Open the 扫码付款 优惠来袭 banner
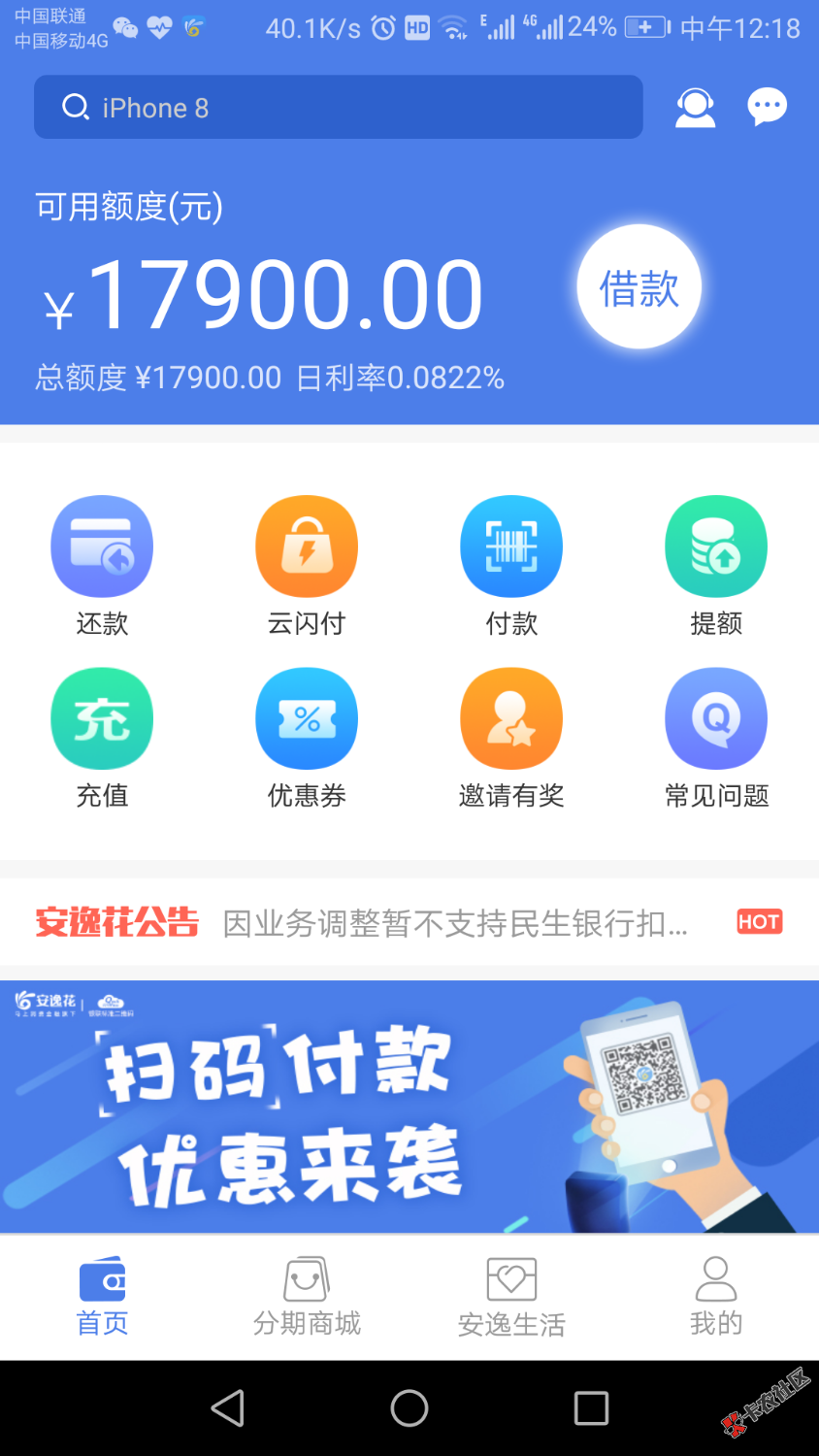819x1456 pixels. tap(409, 1107)
